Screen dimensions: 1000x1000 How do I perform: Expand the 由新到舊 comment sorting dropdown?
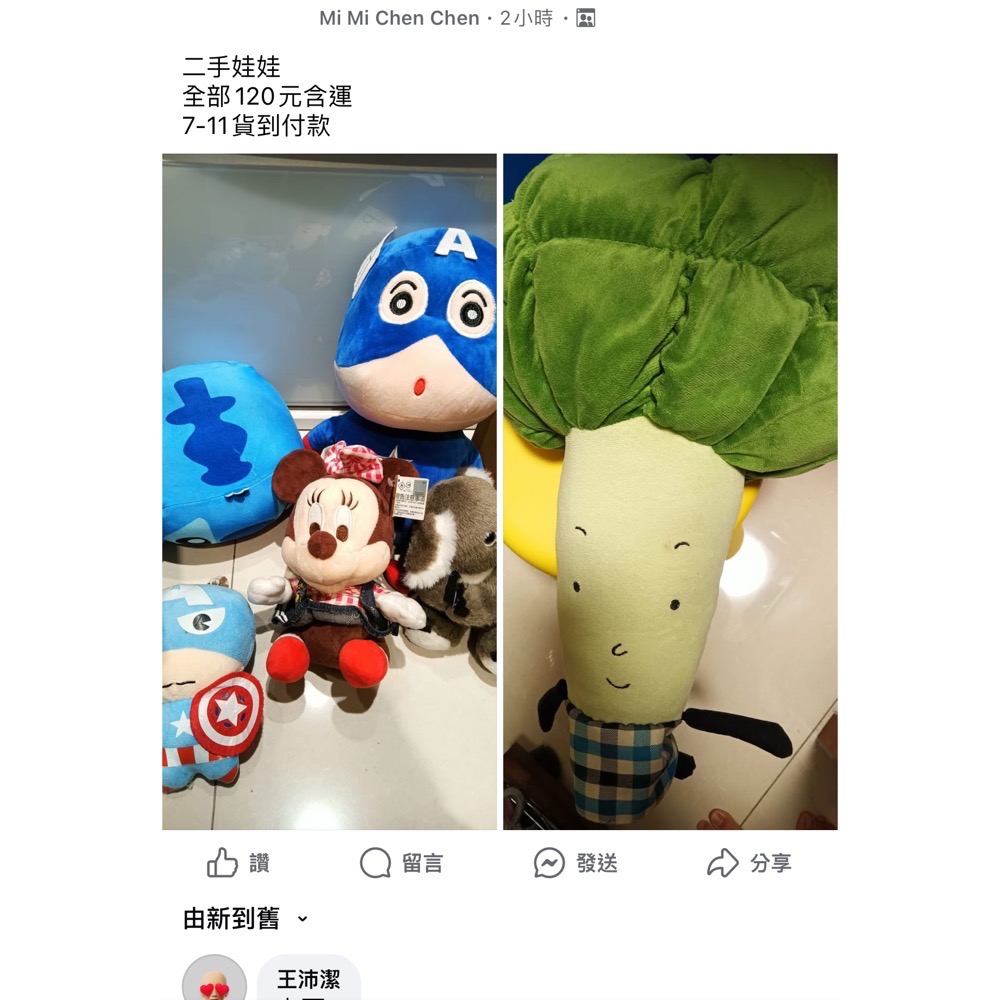[x=246, y=919]
